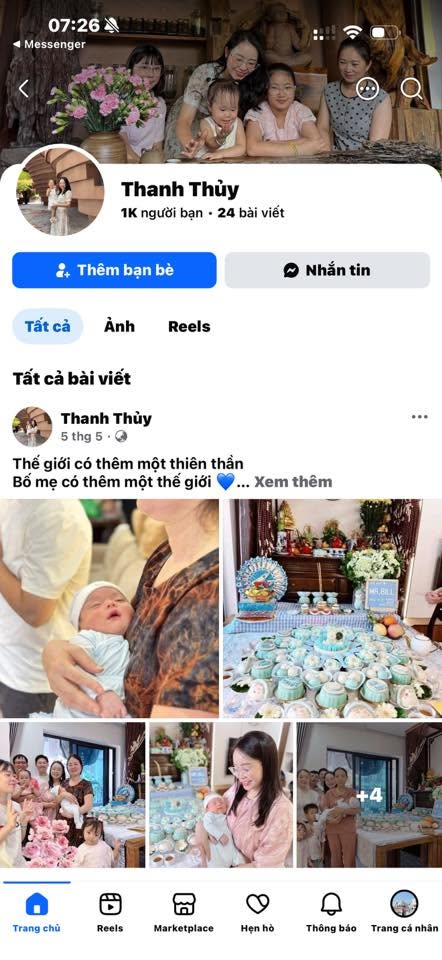
Task: Go back with the top-left arrow
Action: pos(23,89)
